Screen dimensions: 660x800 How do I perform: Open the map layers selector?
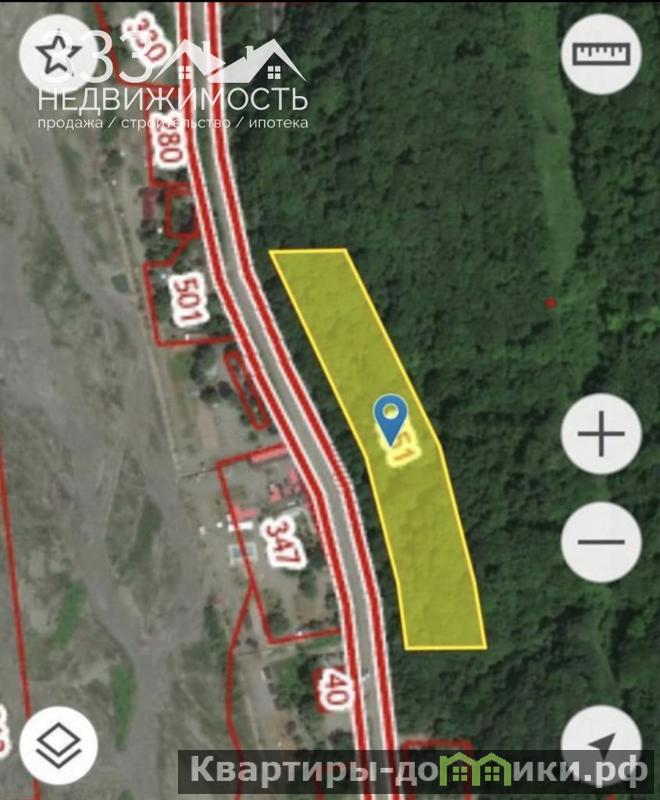tap(58, 745)
